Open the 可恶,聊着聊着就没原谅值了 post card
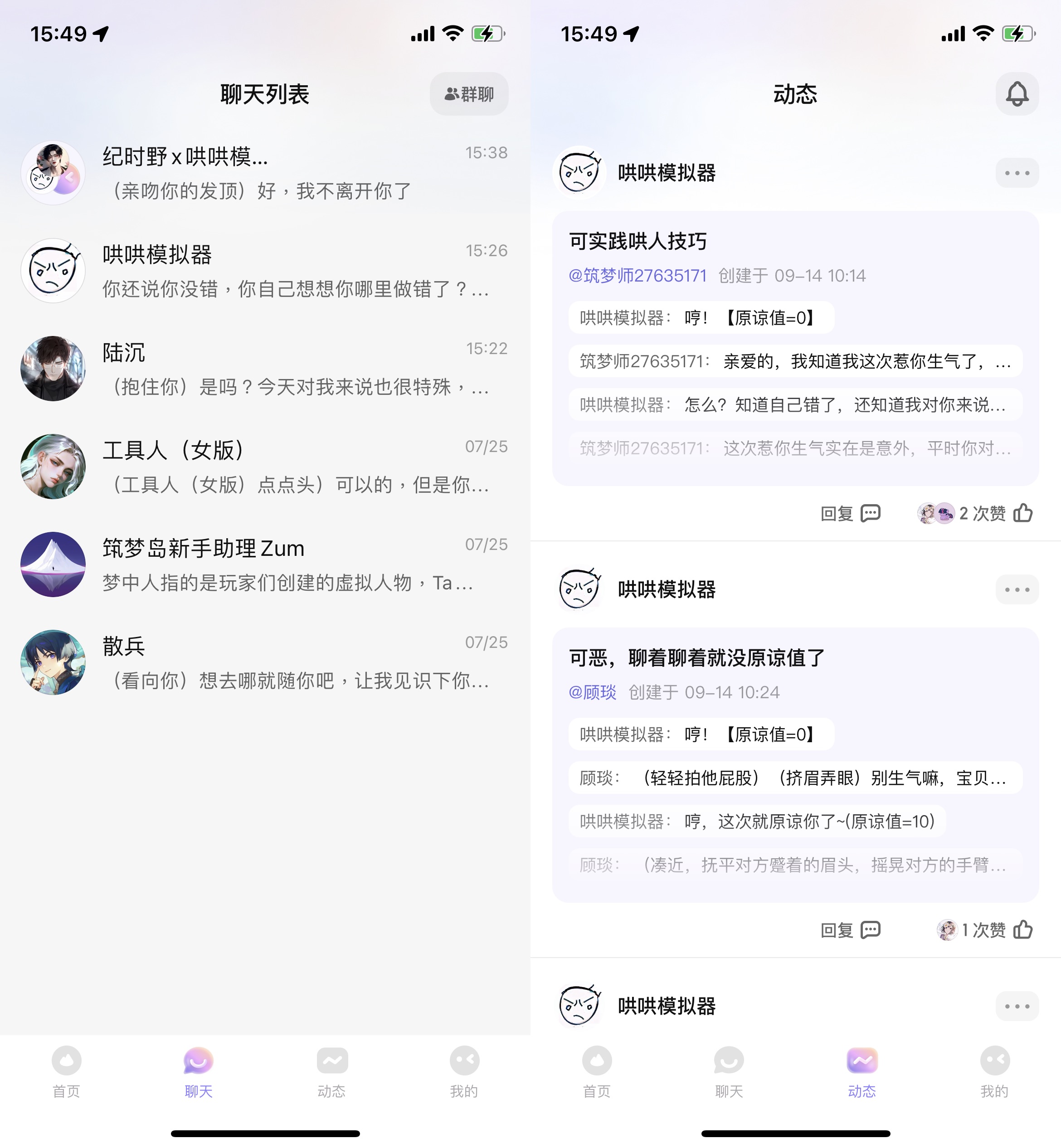 794,658
